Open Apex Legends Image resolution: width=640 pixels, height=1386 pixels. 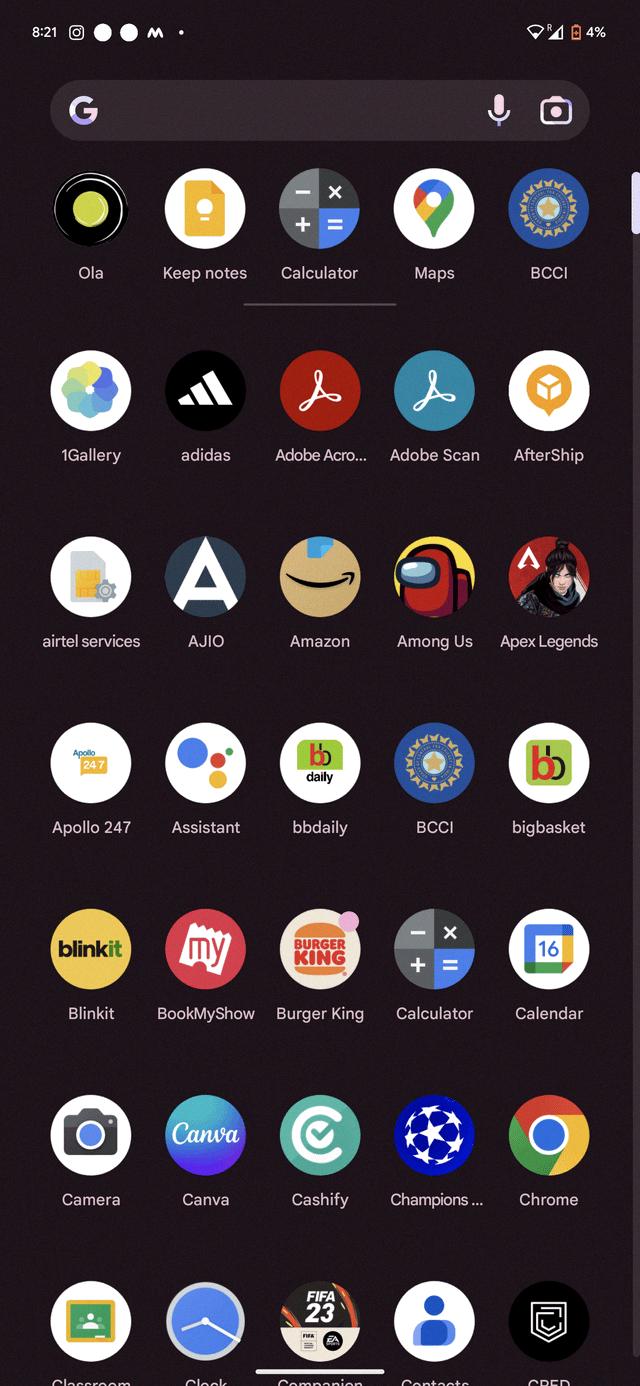549,577
